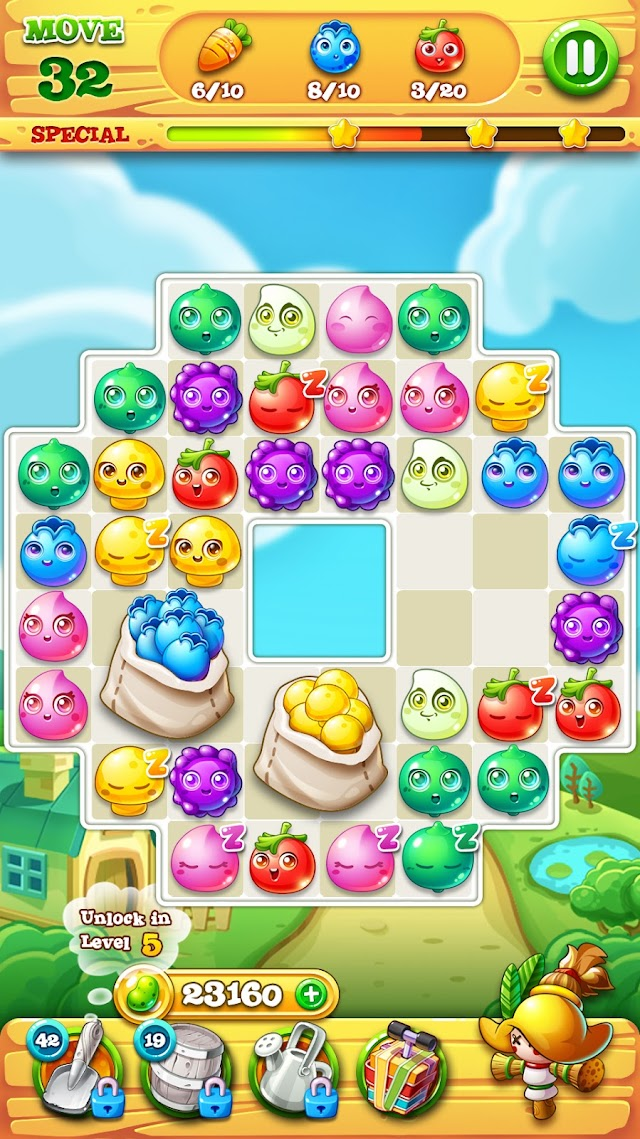640x1139 pixels.
Task: Select the locked barrel booster
Action: pos(185,1067)
